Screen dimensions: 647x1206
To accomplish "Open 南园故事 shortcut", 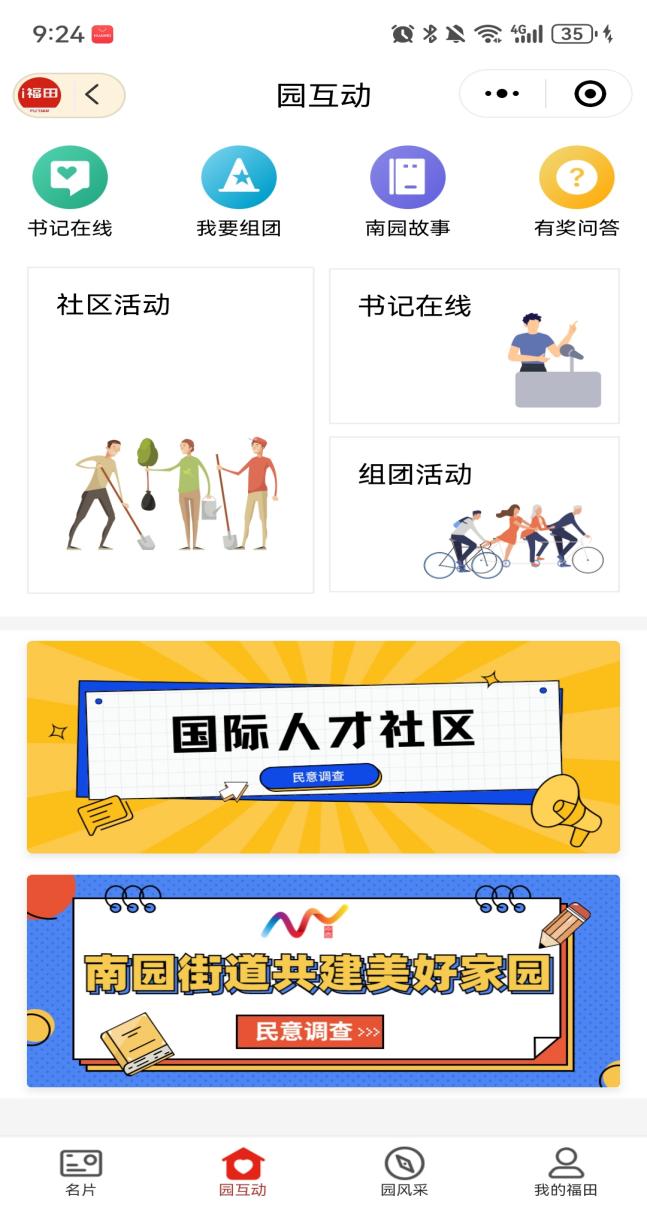I will 407,192.
